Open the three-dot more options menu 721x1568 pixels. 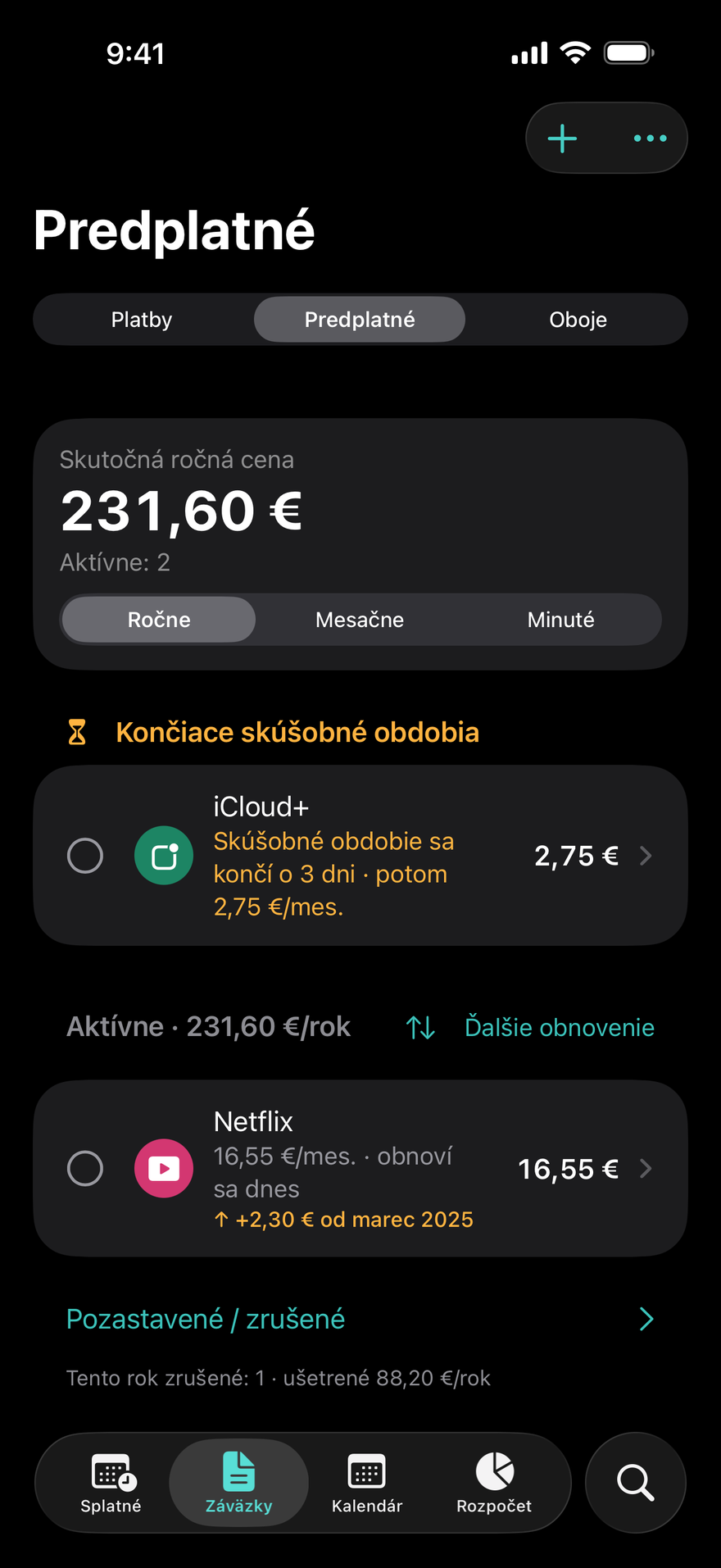(651, 139)
